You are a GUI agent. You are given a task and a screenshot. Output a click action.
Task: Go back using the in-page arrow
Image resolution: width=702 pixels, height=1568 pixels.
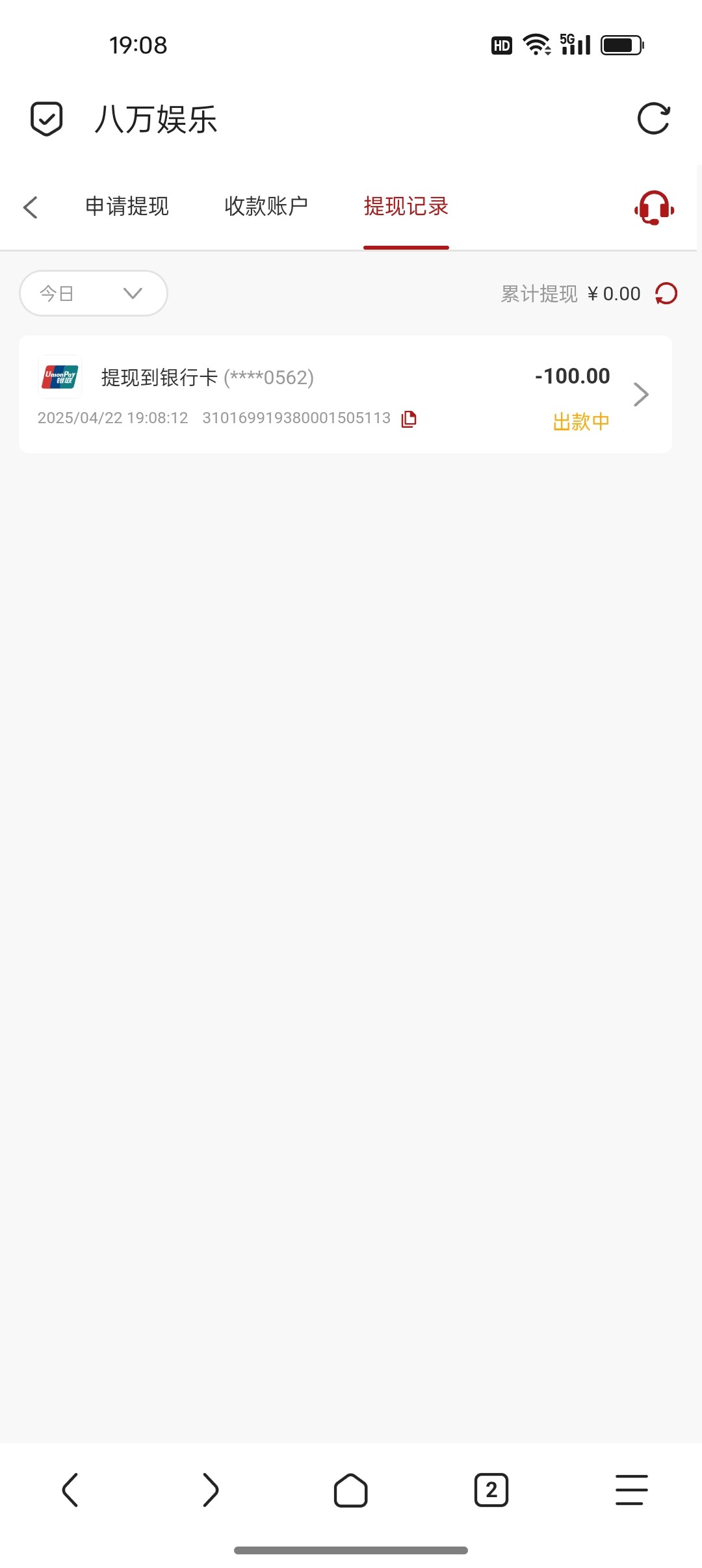(31, 207)
